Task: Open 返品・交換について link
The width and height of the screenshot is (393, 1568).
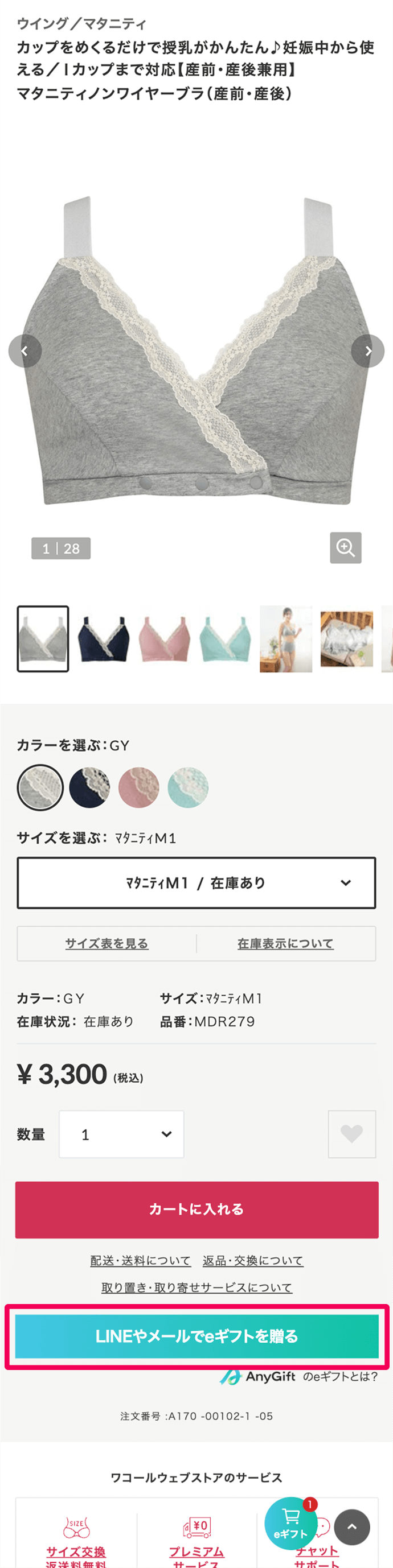Action: [x=253, y=1261]
